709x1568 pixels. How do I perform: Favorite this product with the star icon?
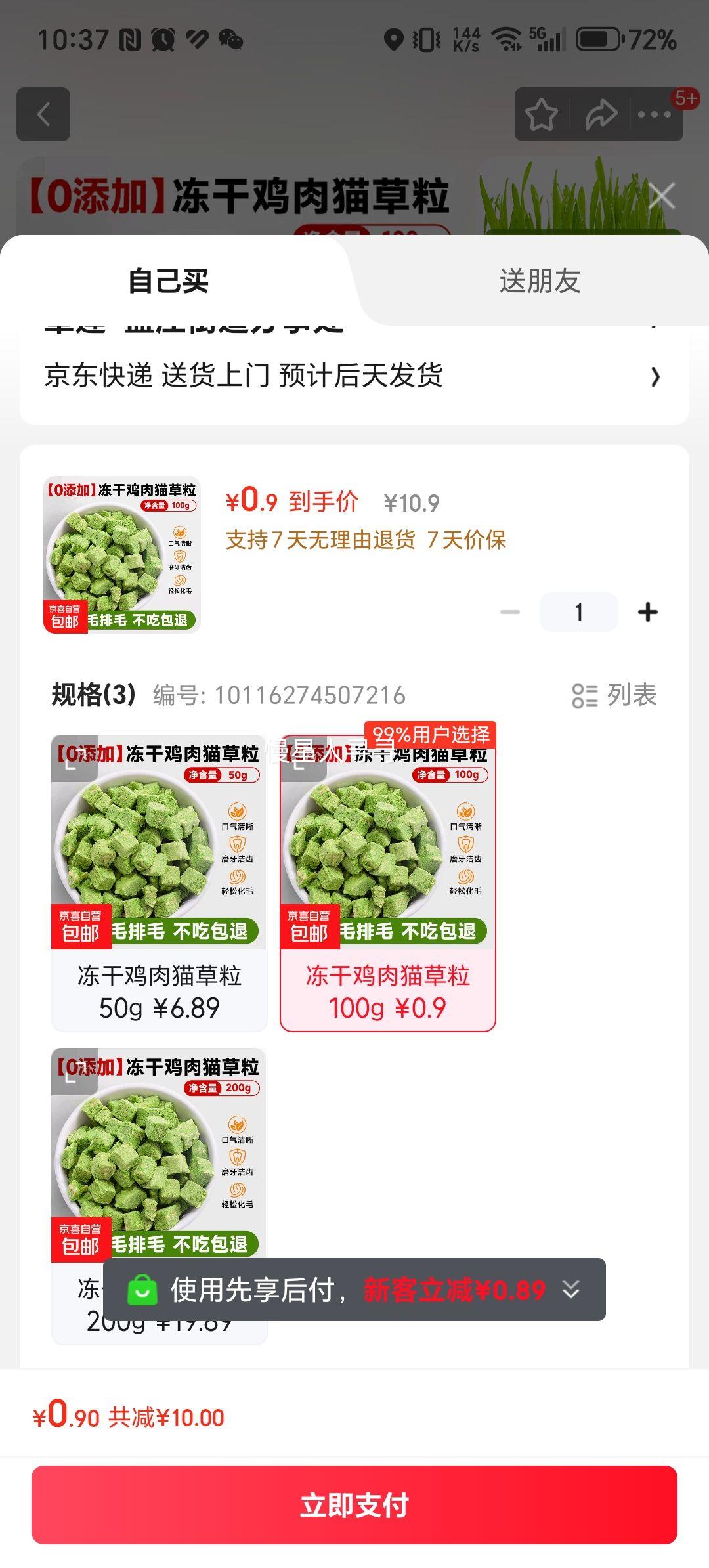[542, 114]
